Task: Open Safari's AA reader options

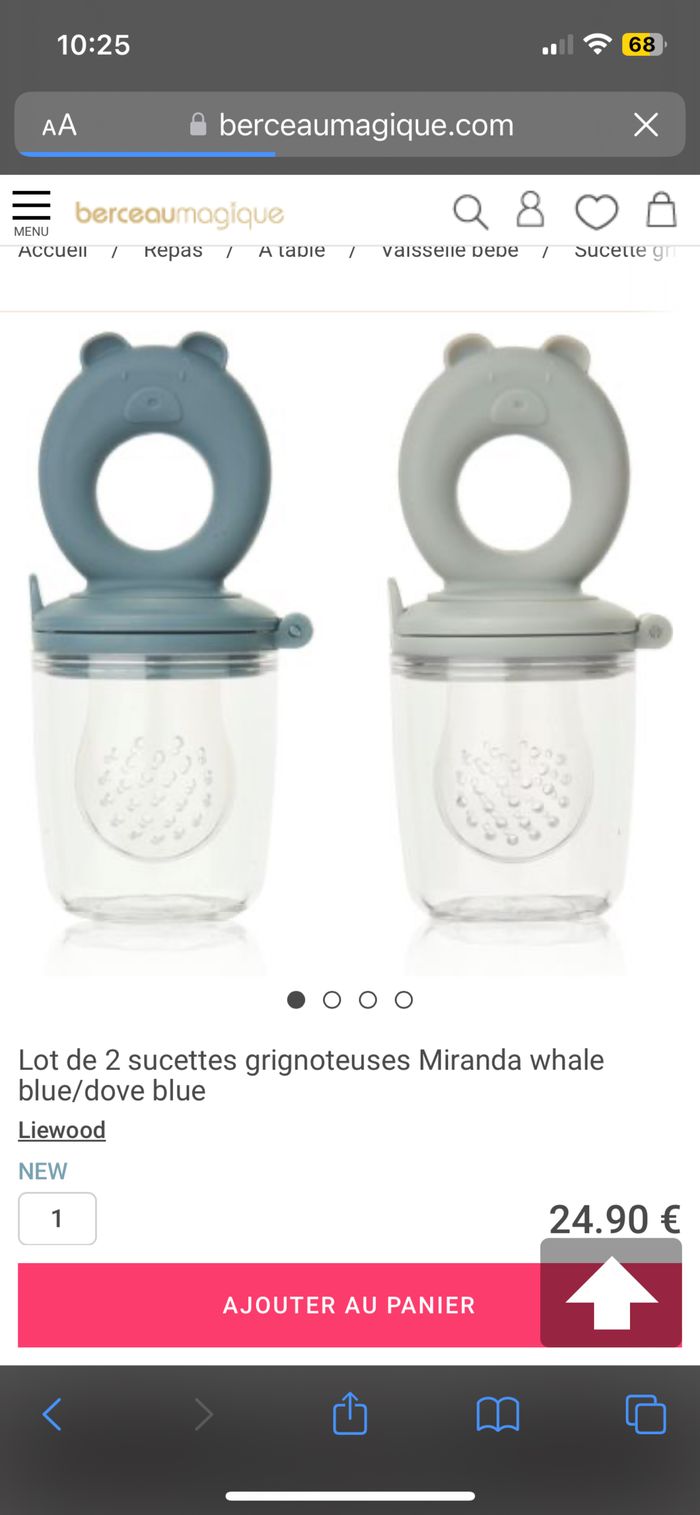Action: click(x=59, y=125)
